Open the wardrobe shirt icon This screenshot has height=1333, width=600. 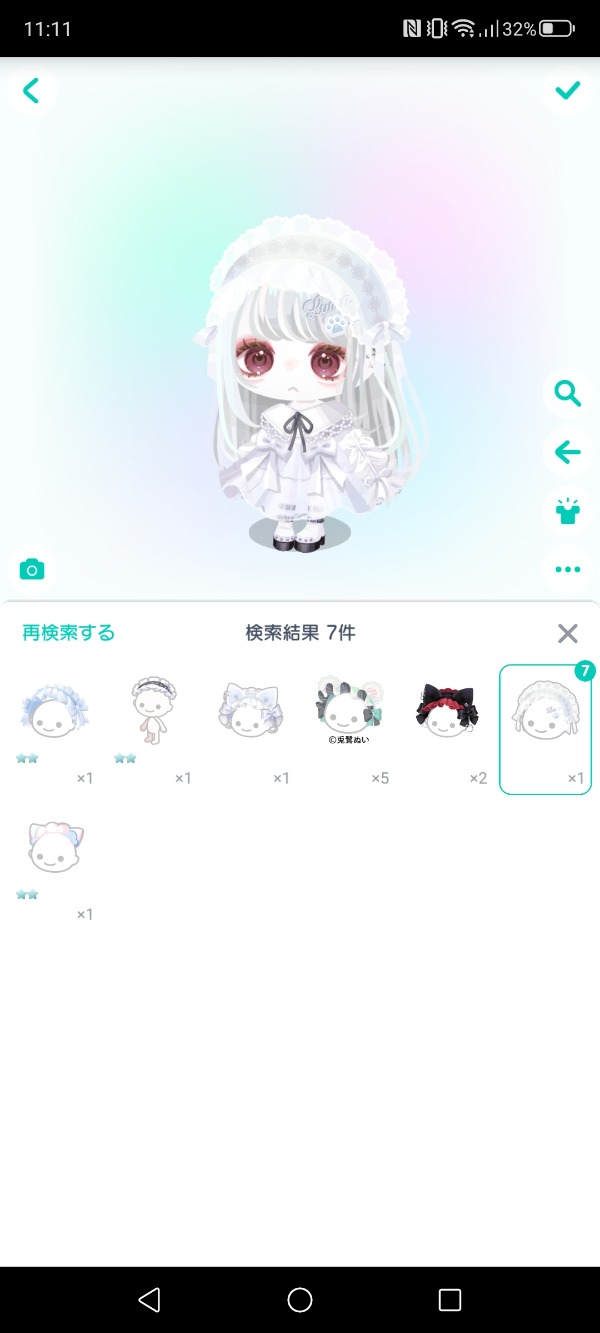[x=567, y=511]
